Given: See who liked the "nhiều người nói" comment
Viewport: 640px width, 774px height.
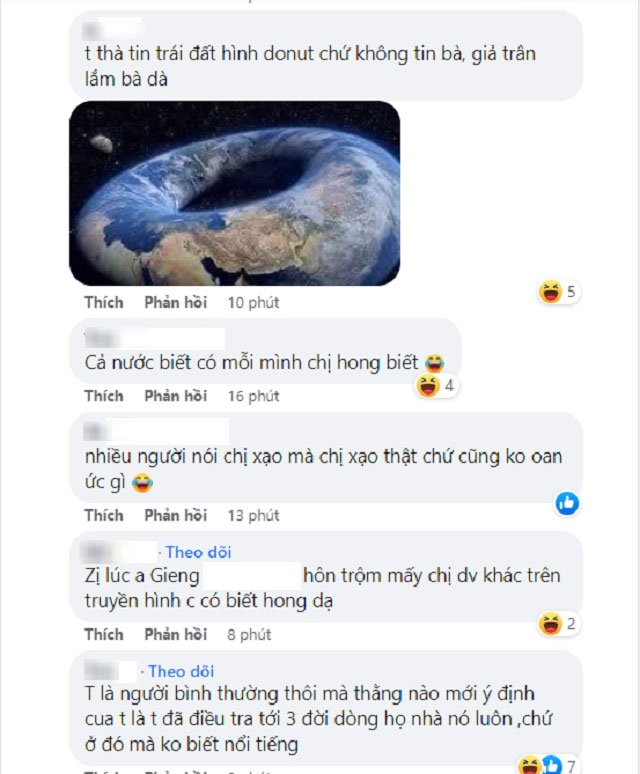Looking at the screenshot, I should (x=567, y=503).
